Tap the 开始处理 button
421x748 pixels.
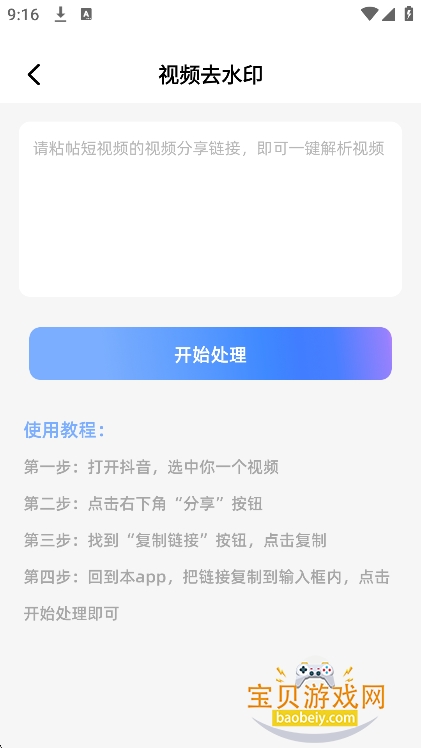pyautogui.click(x=210, y=353)
